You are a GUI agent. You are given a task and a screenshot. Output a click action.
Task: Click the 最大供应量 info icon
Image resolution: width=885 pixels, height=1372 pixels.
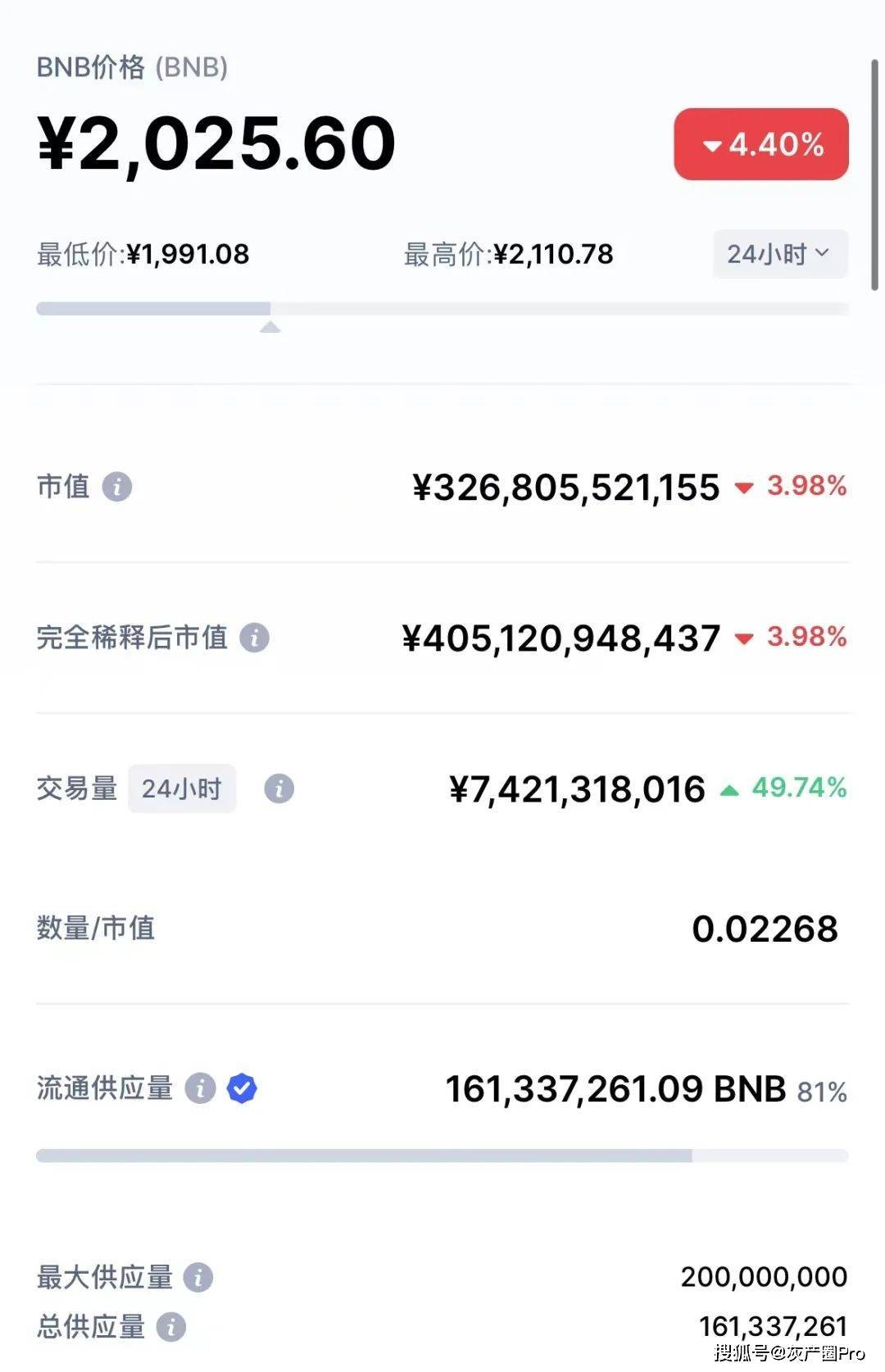pyautogui.click(x=199, y=1277)
